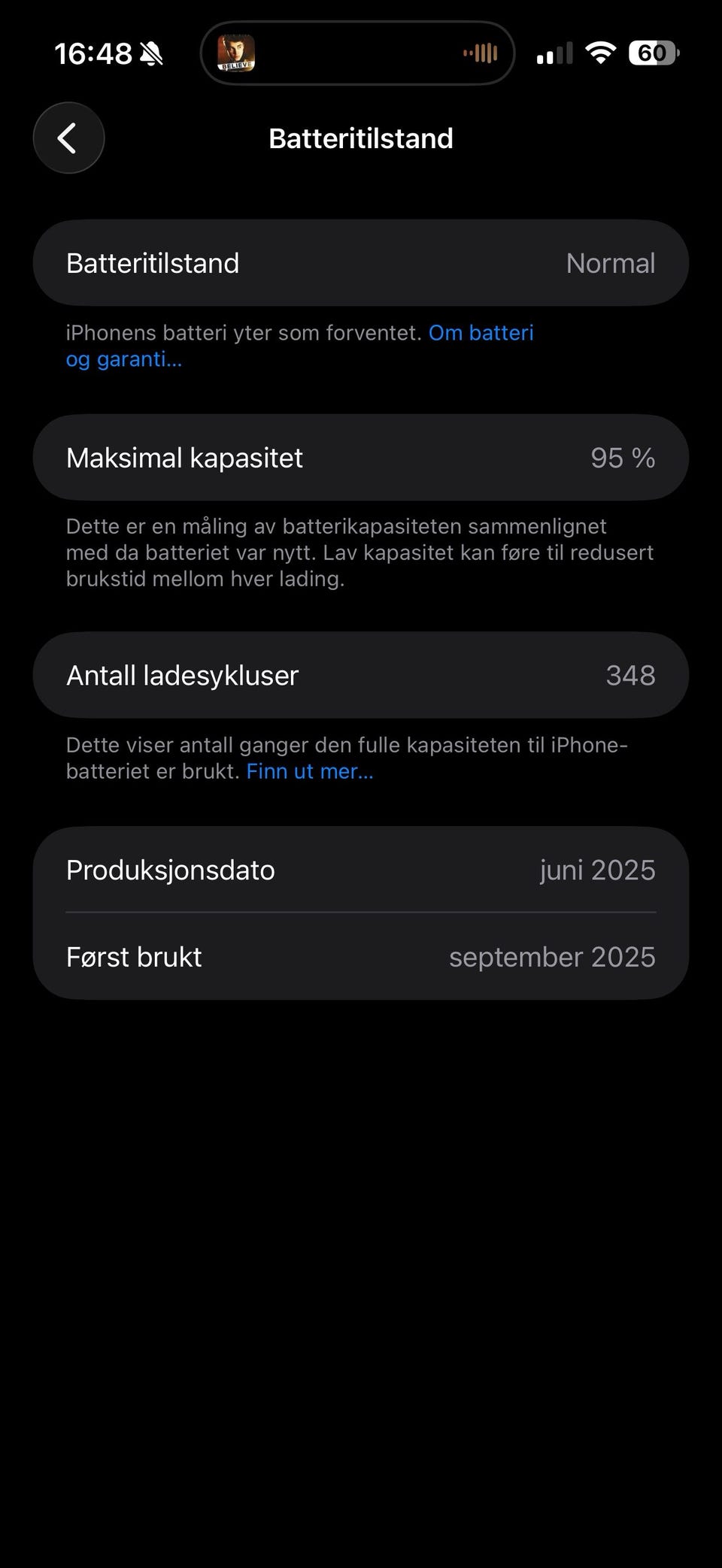Image resolution: width=722 pixels, height=1568 pixels.
Task: Go back from Batteritilstand screen
Action: (x=68, y=138)
